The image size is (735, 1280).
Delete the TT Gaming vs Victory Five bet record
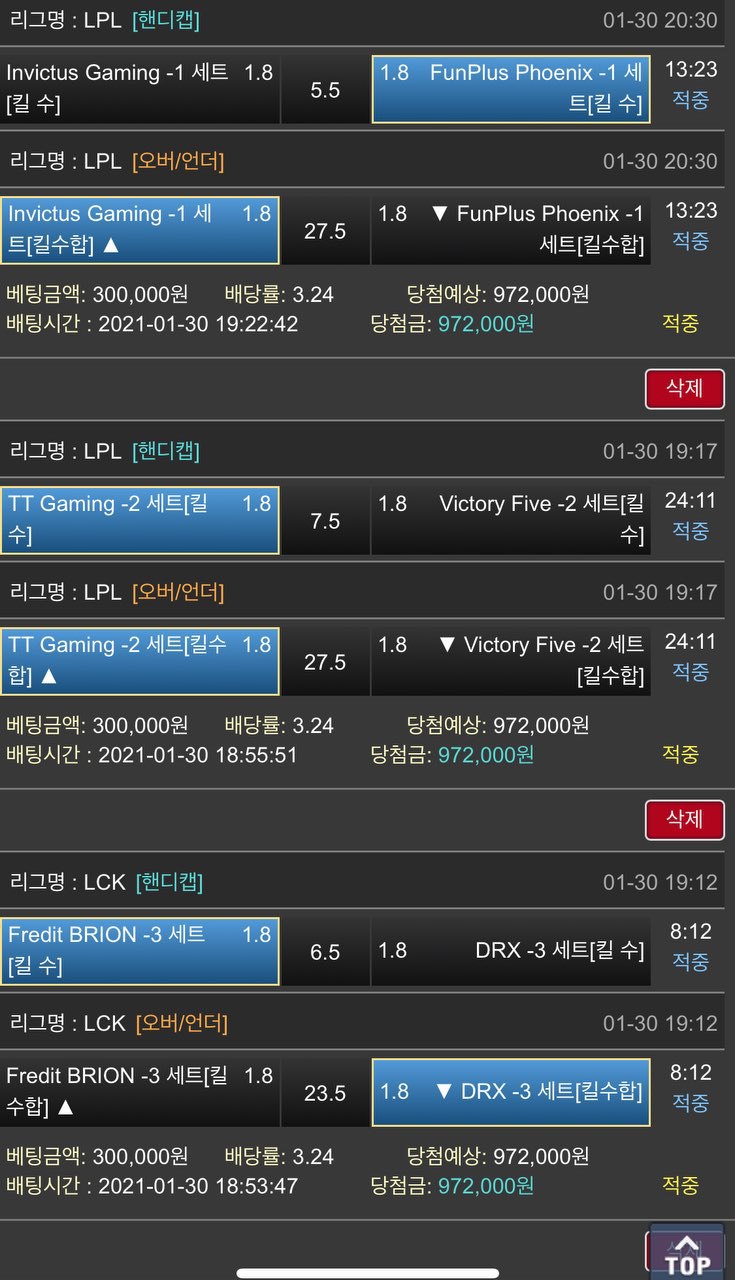(684, 820)
